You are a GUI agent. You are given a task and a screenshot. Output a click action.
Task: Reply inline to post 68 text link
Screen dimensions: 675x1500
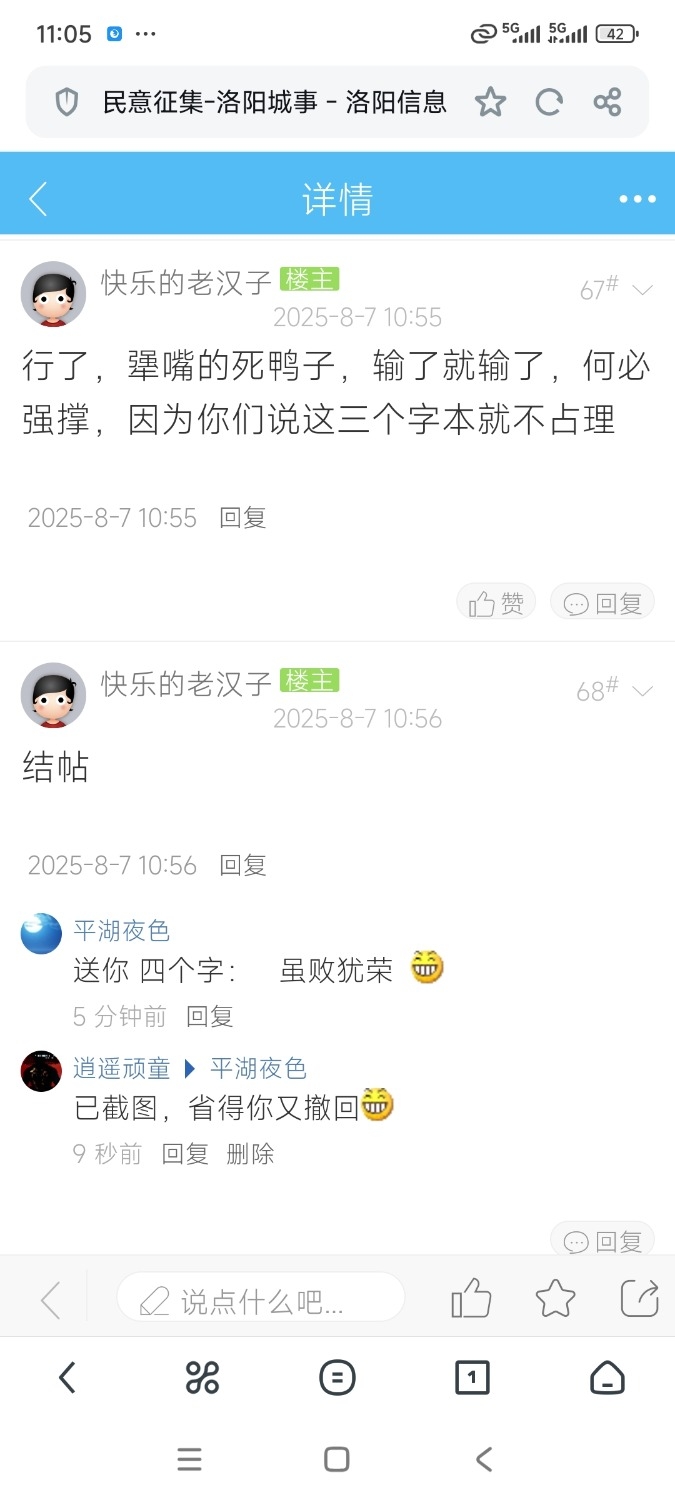point(243,865)
